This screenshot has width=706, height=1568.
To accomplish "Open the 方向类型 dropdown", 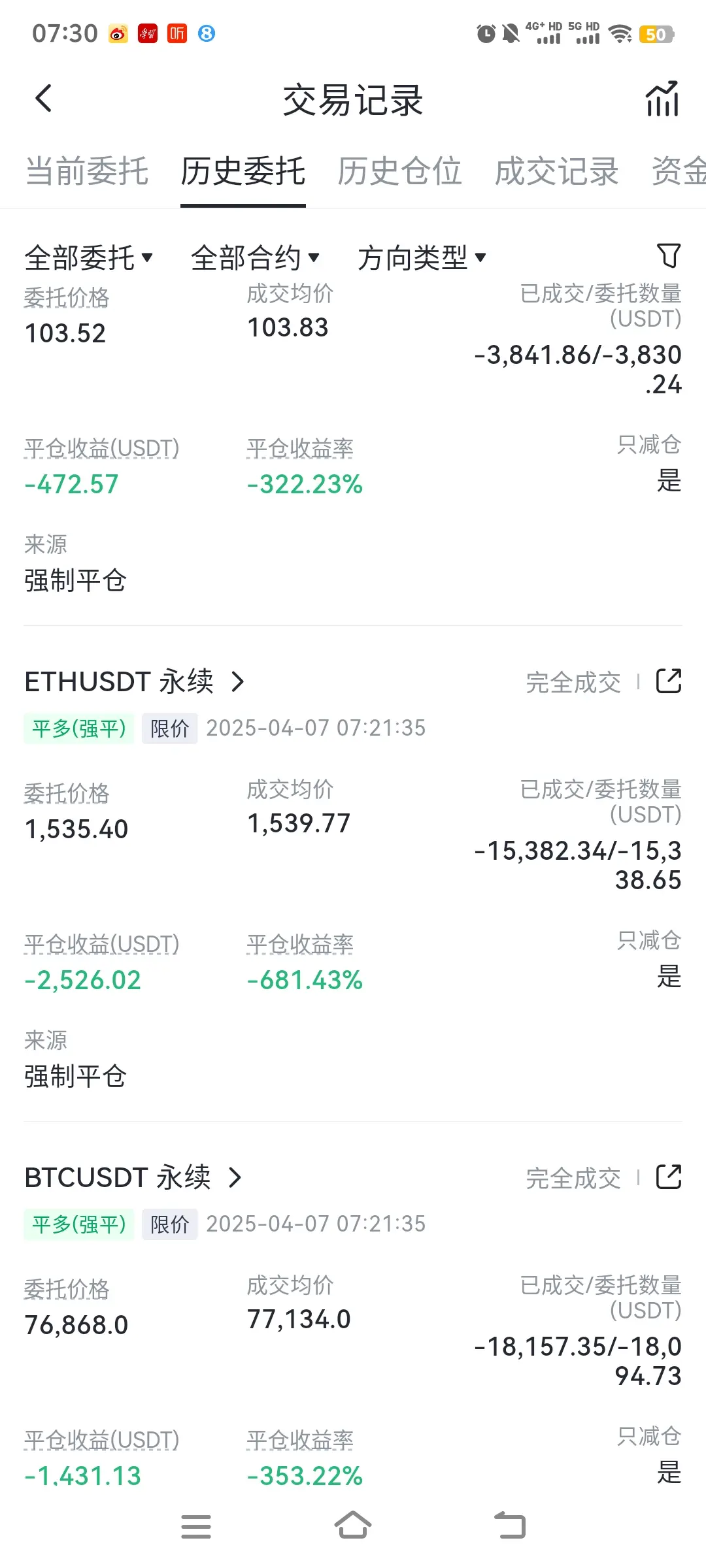I will coord(422,257).
